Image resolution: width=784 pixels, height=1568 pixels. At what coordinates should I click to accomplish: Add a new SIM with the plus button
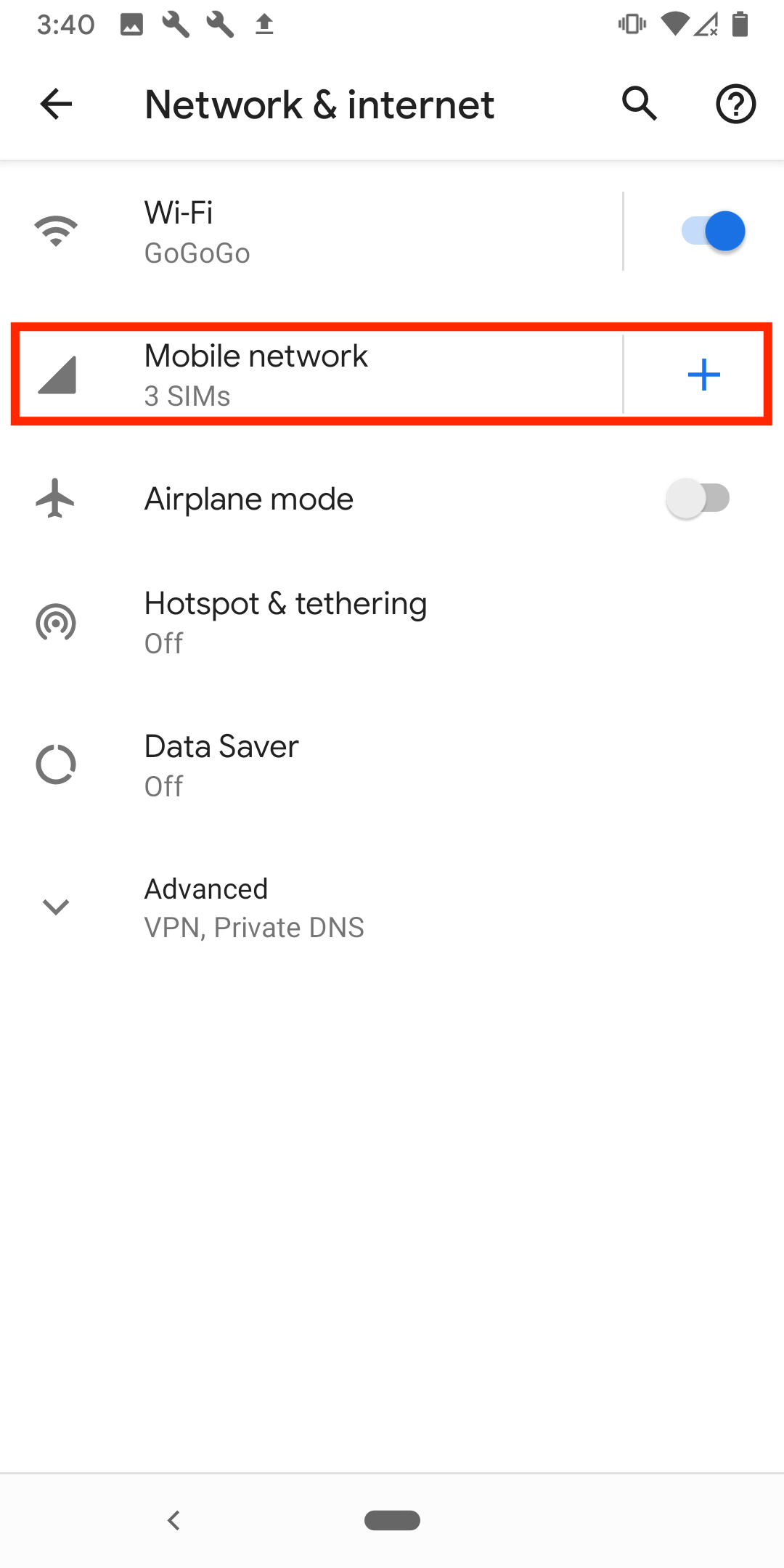coord(703,374)
